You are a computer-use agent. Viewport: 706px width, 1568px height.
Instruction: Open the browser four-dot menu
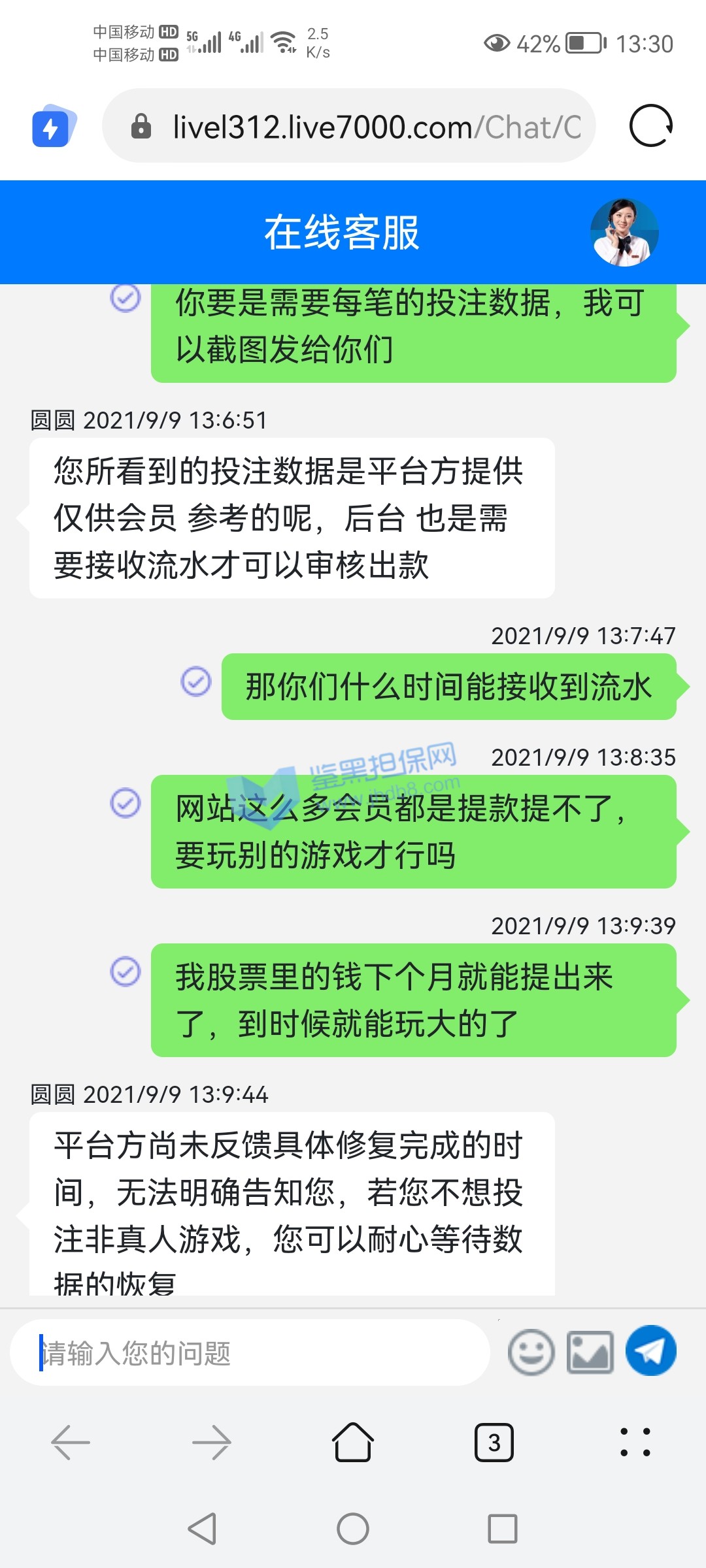coord(635,1442)
